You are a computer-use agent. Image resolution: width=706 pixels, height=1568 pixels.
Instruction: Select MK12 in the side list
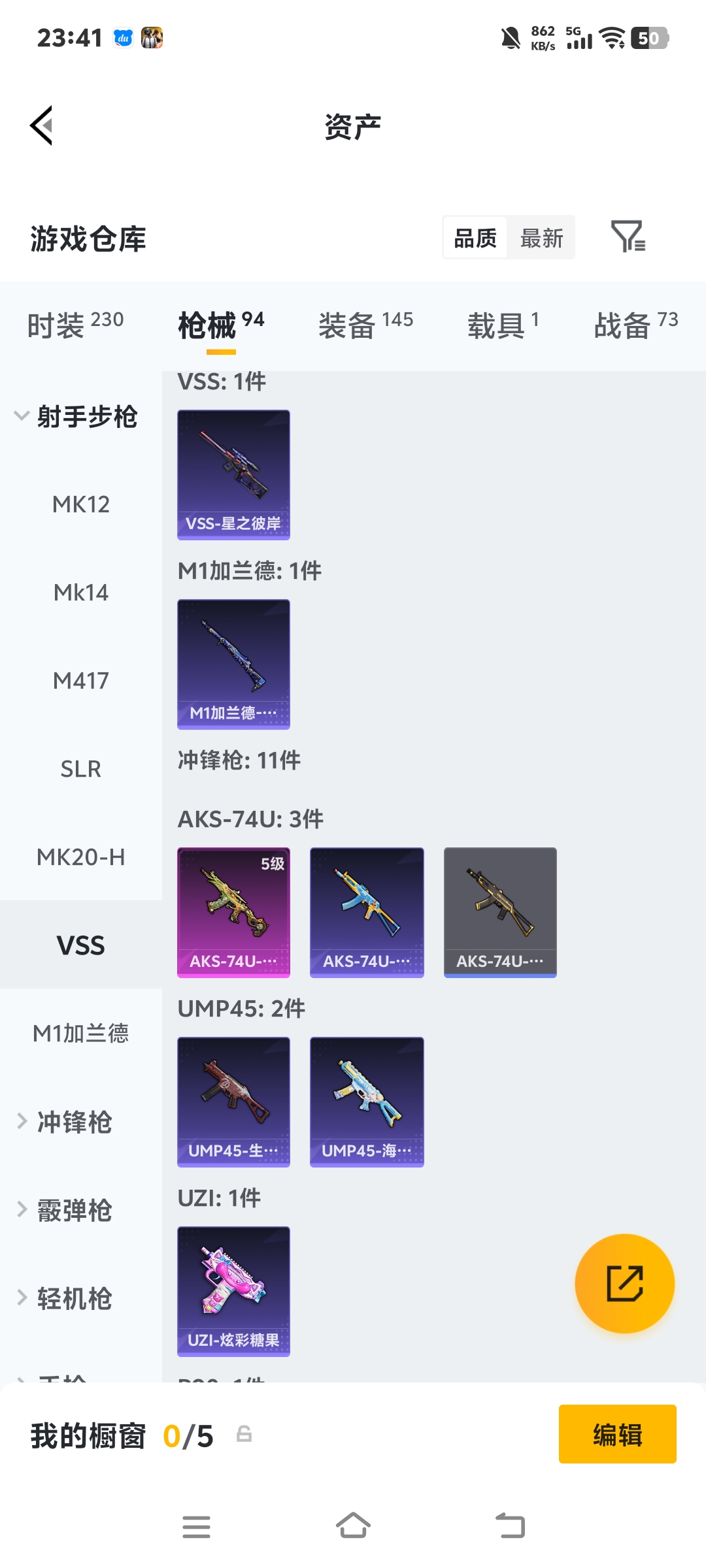point(81,504)
